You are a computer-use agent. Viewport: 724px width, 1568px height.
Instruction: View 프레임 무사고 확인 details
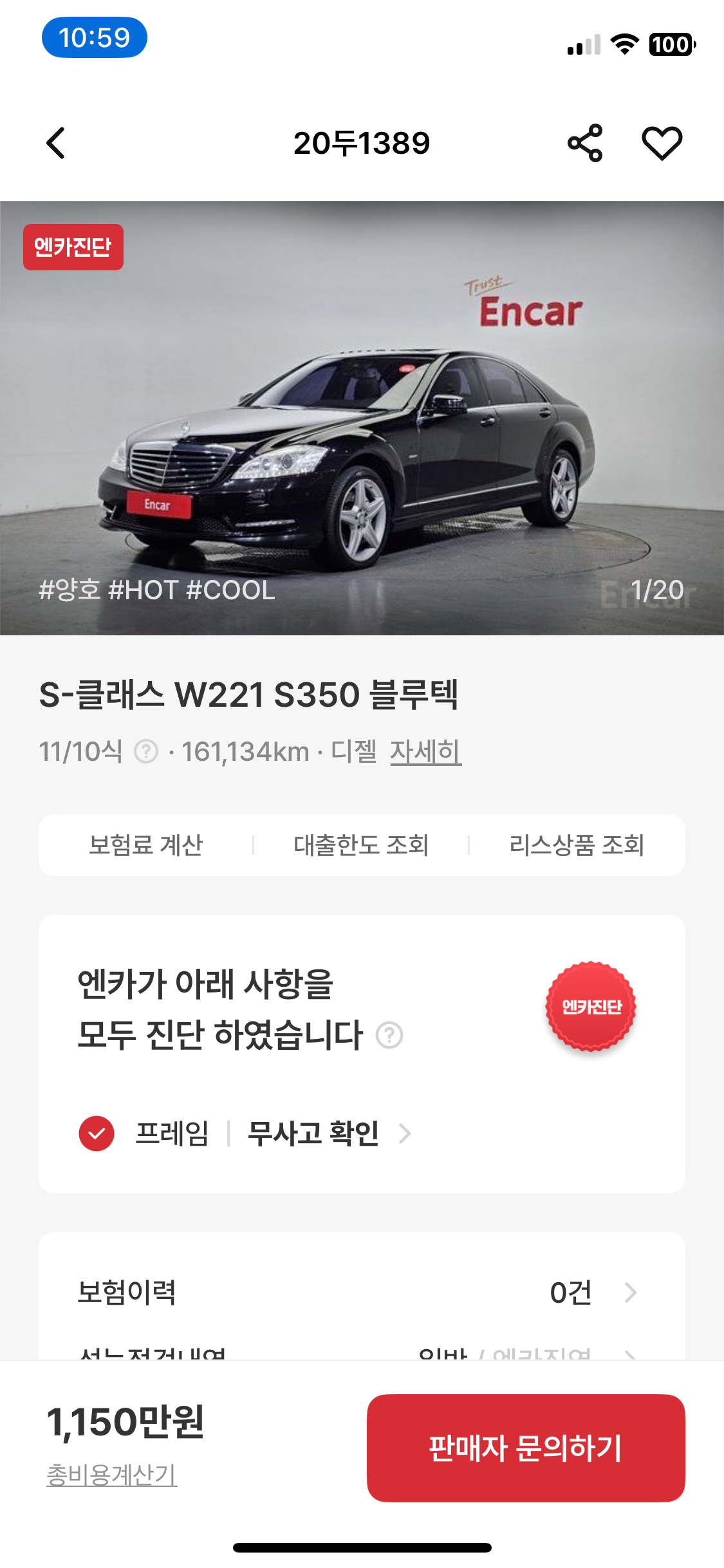[x=312, y=1134]
